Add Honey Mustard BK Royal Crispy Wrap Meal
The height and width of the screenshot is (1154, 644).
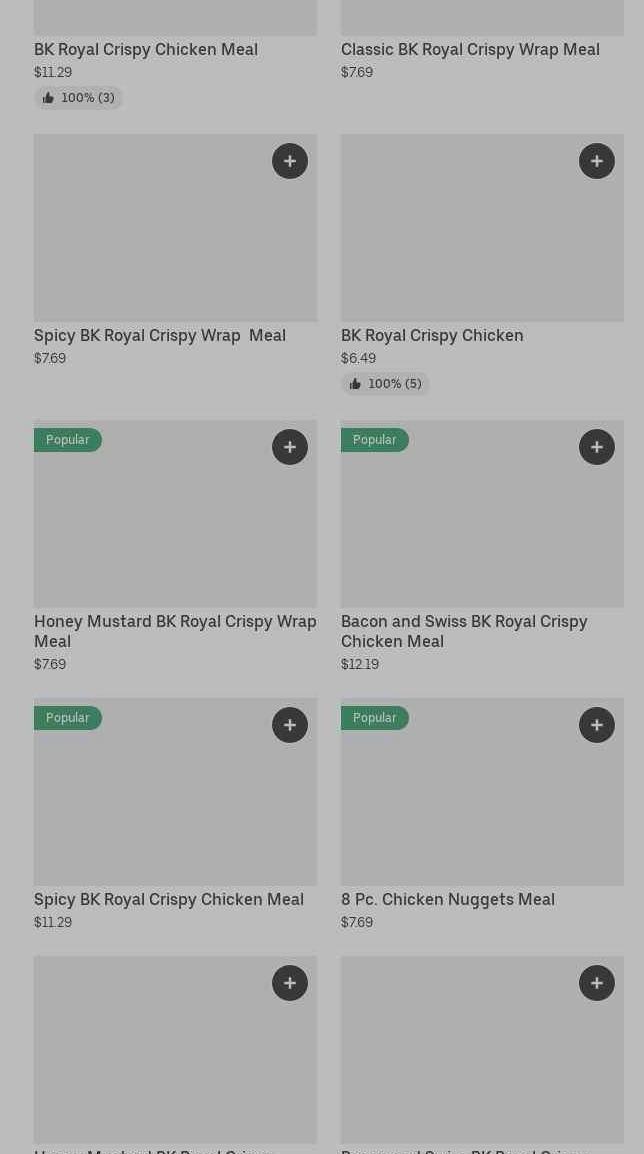click(290, 447)
